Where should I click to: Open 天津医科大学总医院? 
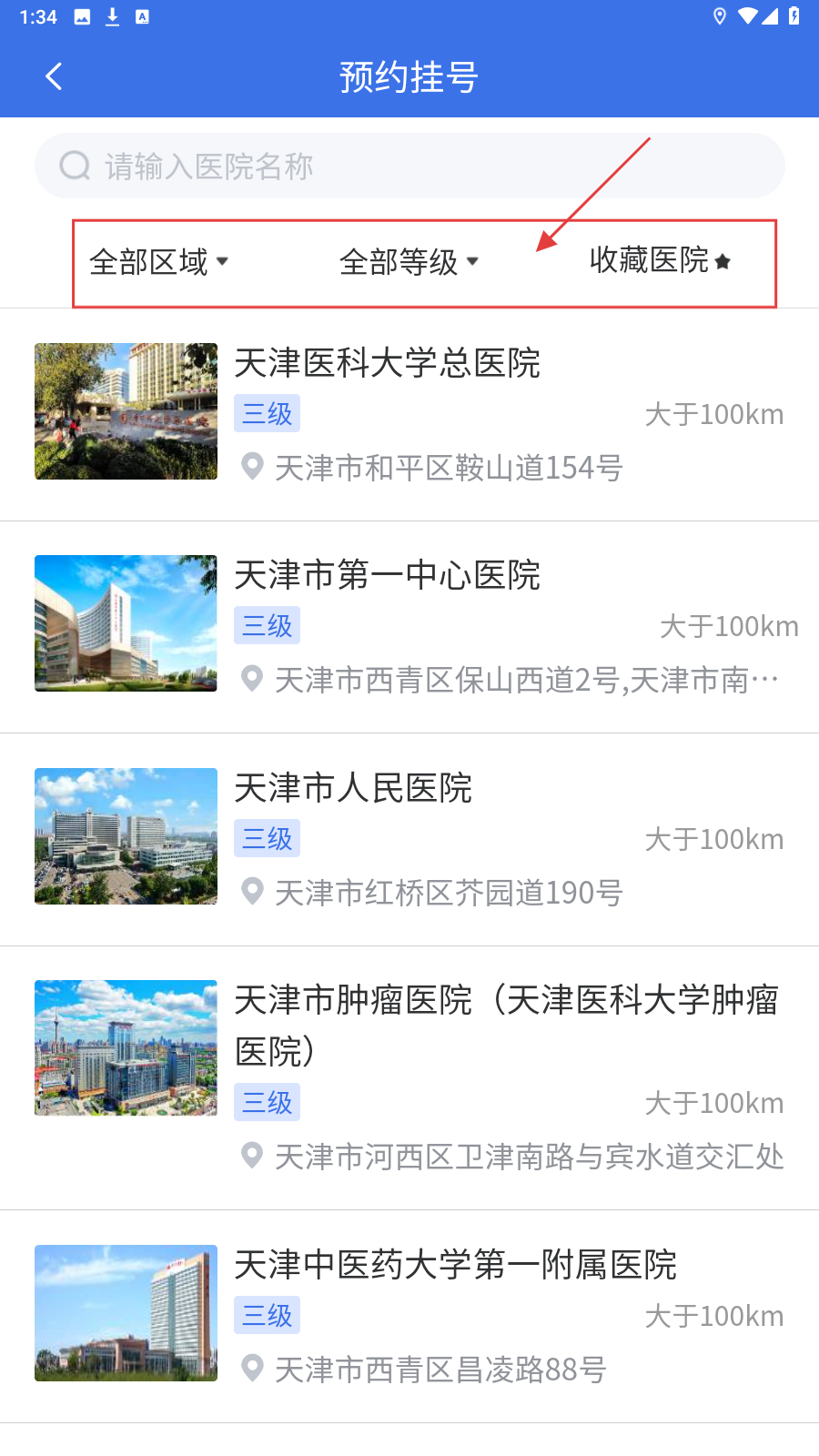coord(409,414)
